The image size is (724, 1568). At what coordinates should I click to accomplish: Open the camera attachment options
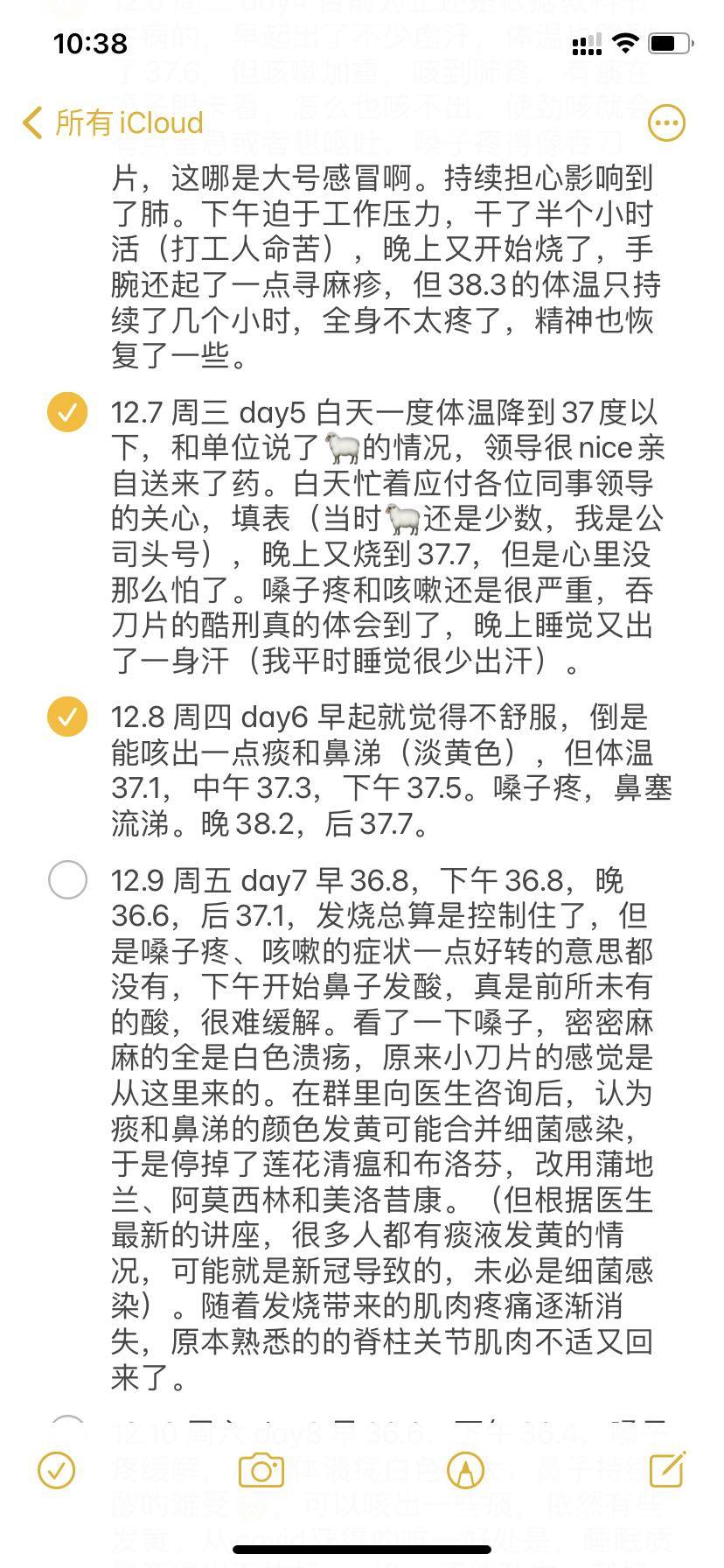coord(261,1470)
